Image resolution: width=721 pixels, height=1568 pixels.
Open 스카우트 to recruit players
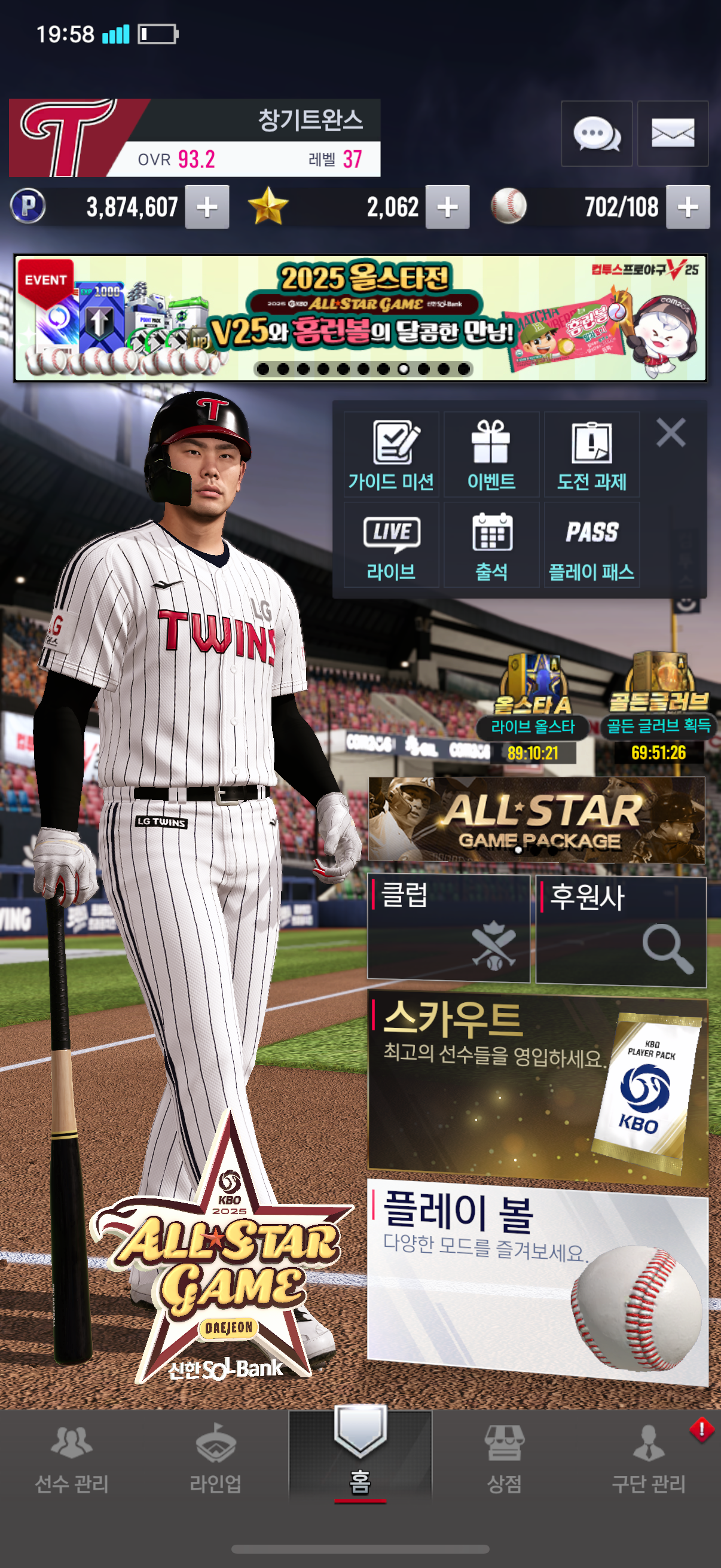[x=536, y=1090]
